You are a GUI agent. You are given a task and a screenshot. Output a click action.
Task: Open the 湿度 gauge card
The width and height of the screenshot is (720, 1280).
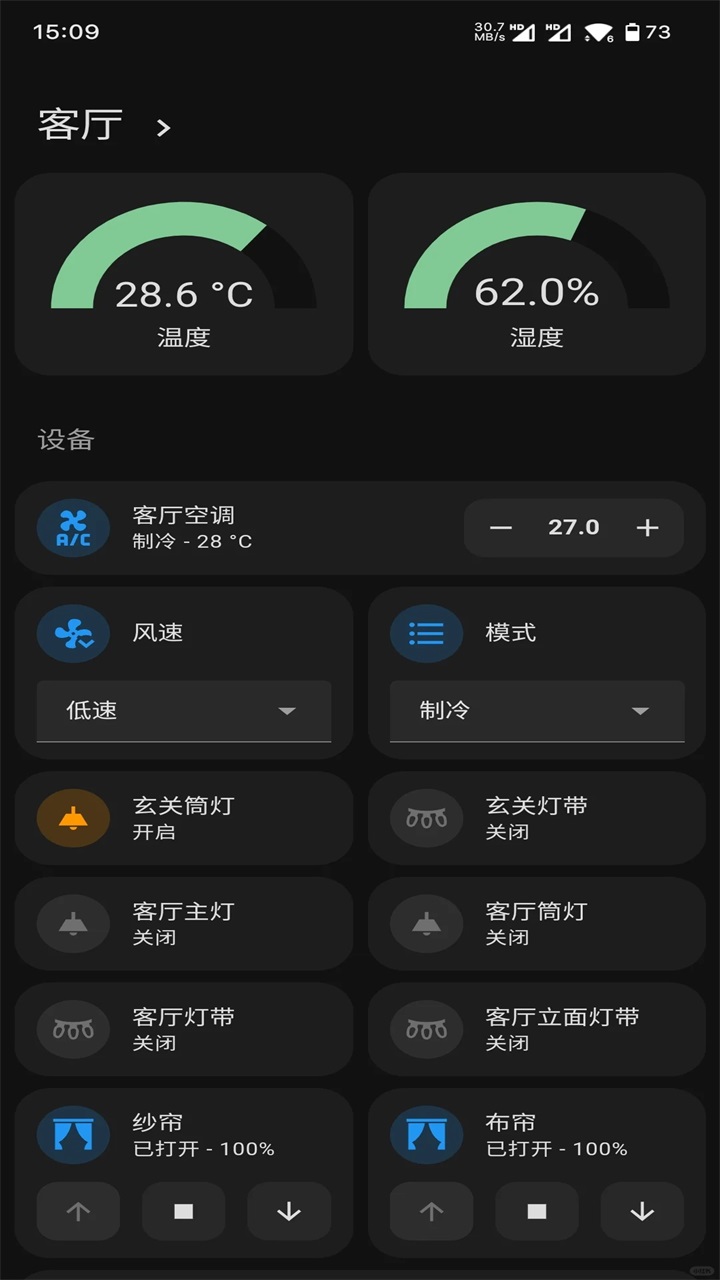537,274
